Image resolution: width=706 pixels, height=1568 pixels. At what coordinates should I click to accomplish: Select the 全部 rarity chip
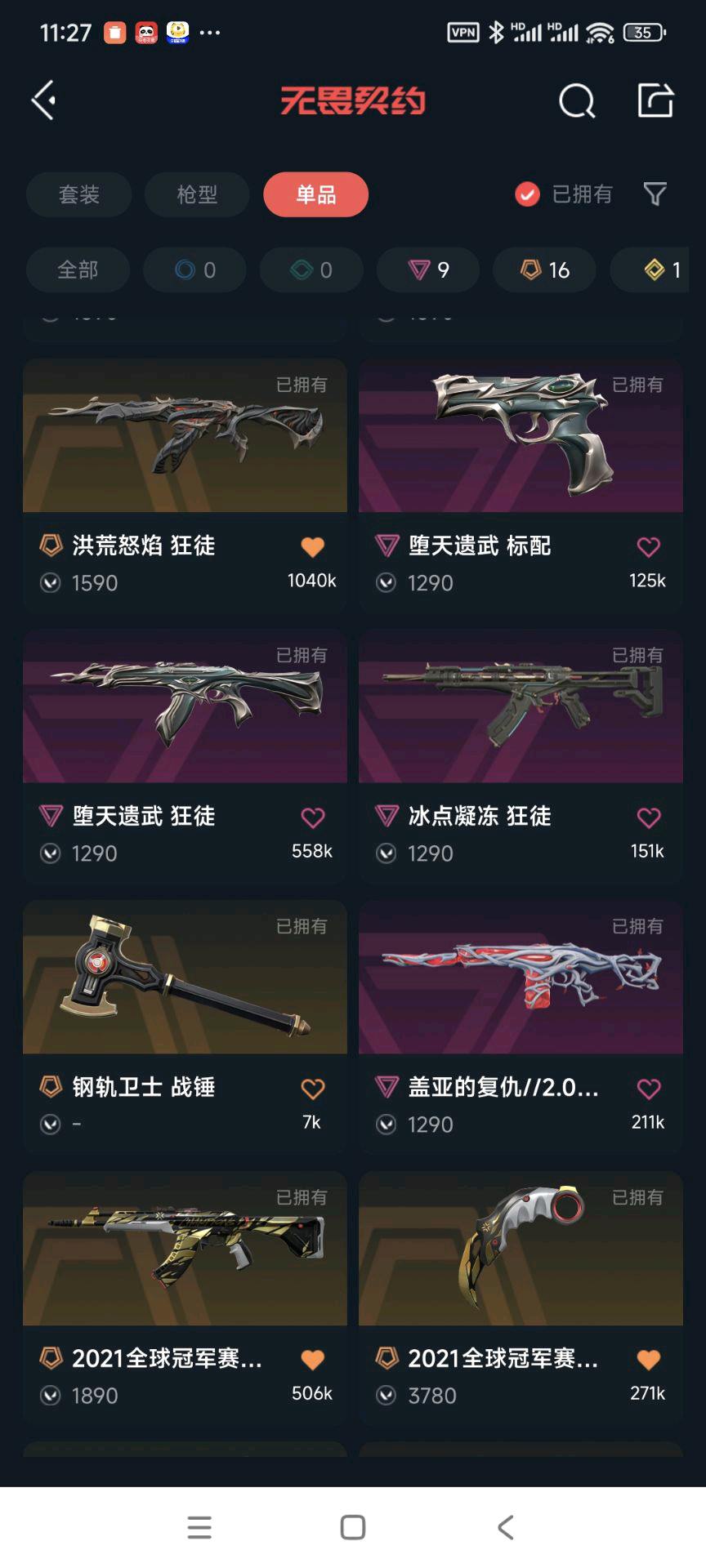tap(78, 269)
